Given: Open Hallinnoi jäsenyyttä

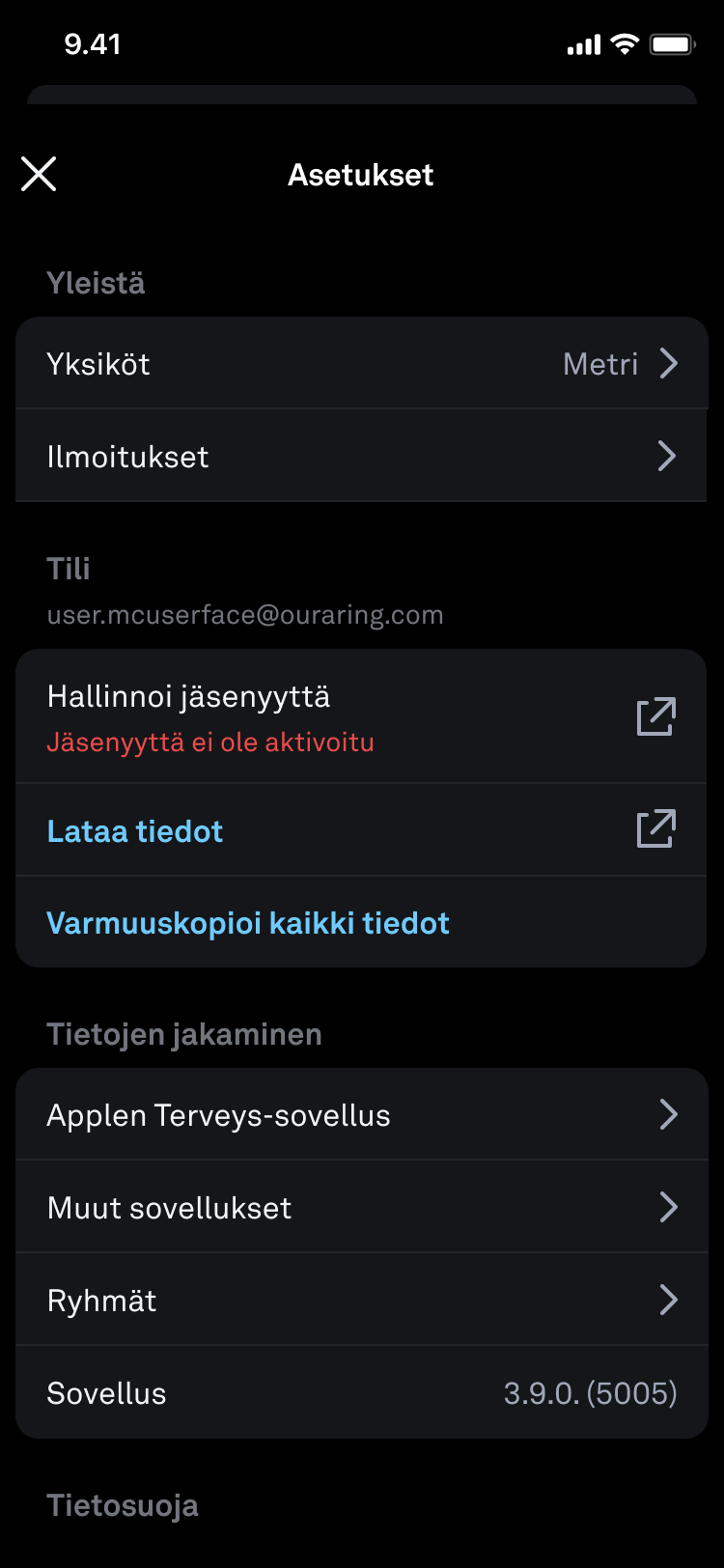Looking at the screenshot, I should click(361, 717).
